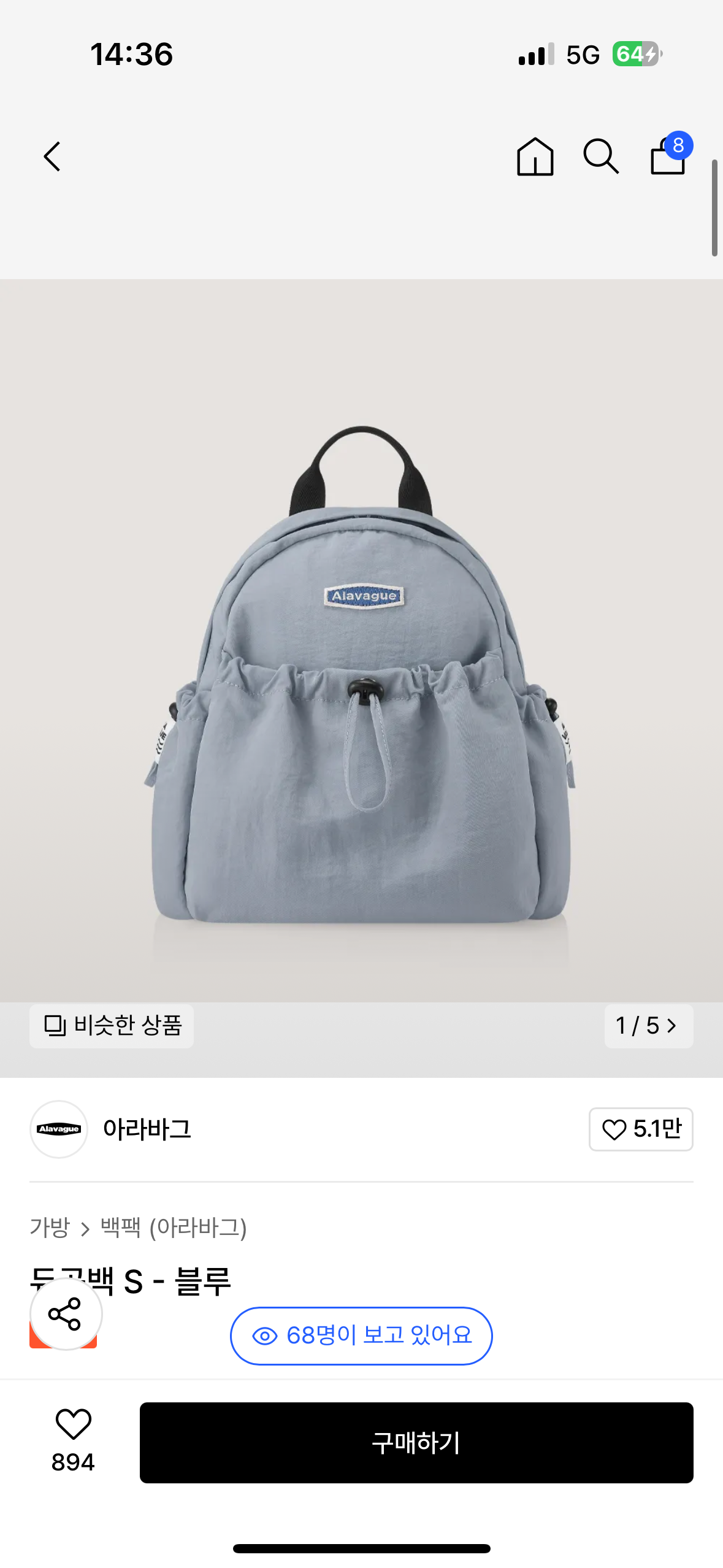Open the 아라바그 brand page

coord(146,1129)
